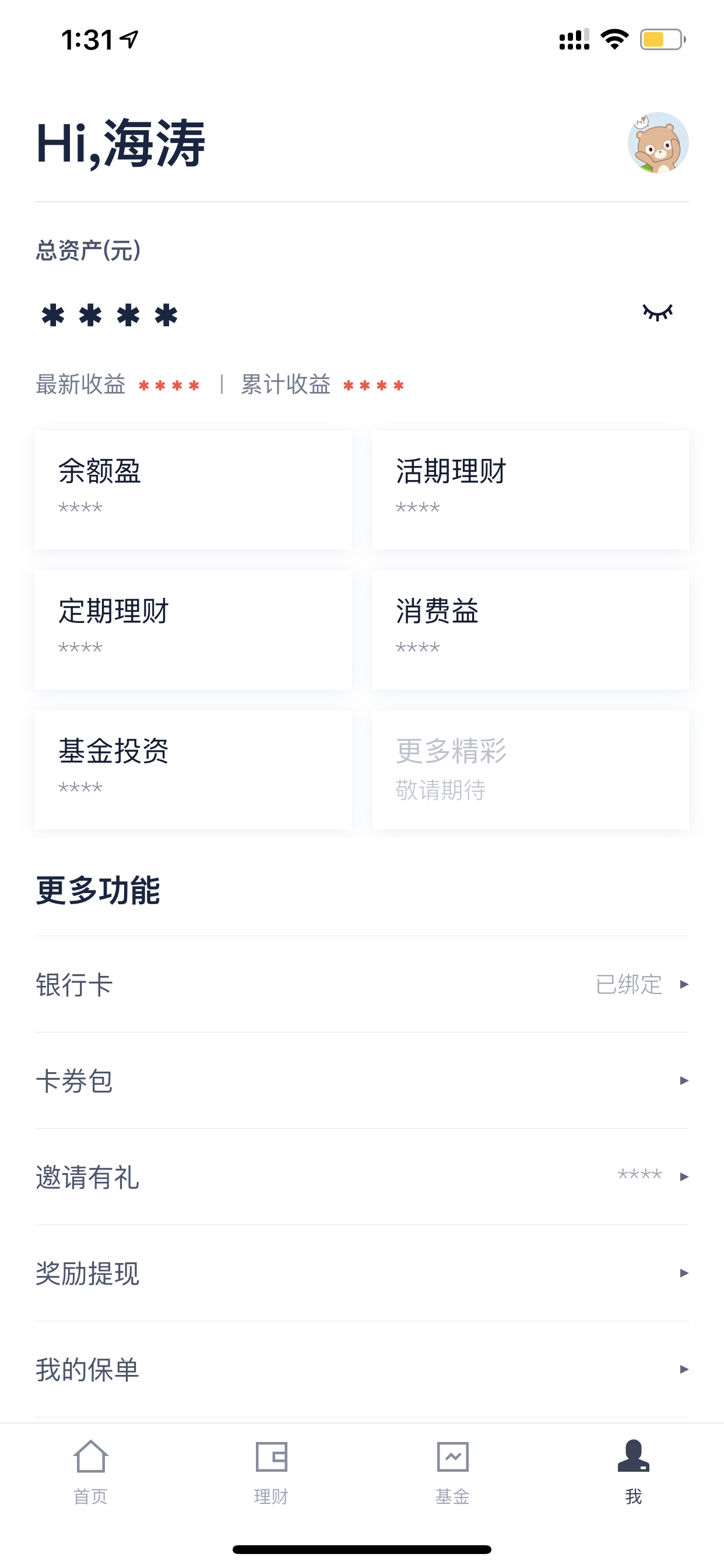Switch to the 理财 tab
The width and height of the screenshot is (724, 1568).
pos(271,1472)
